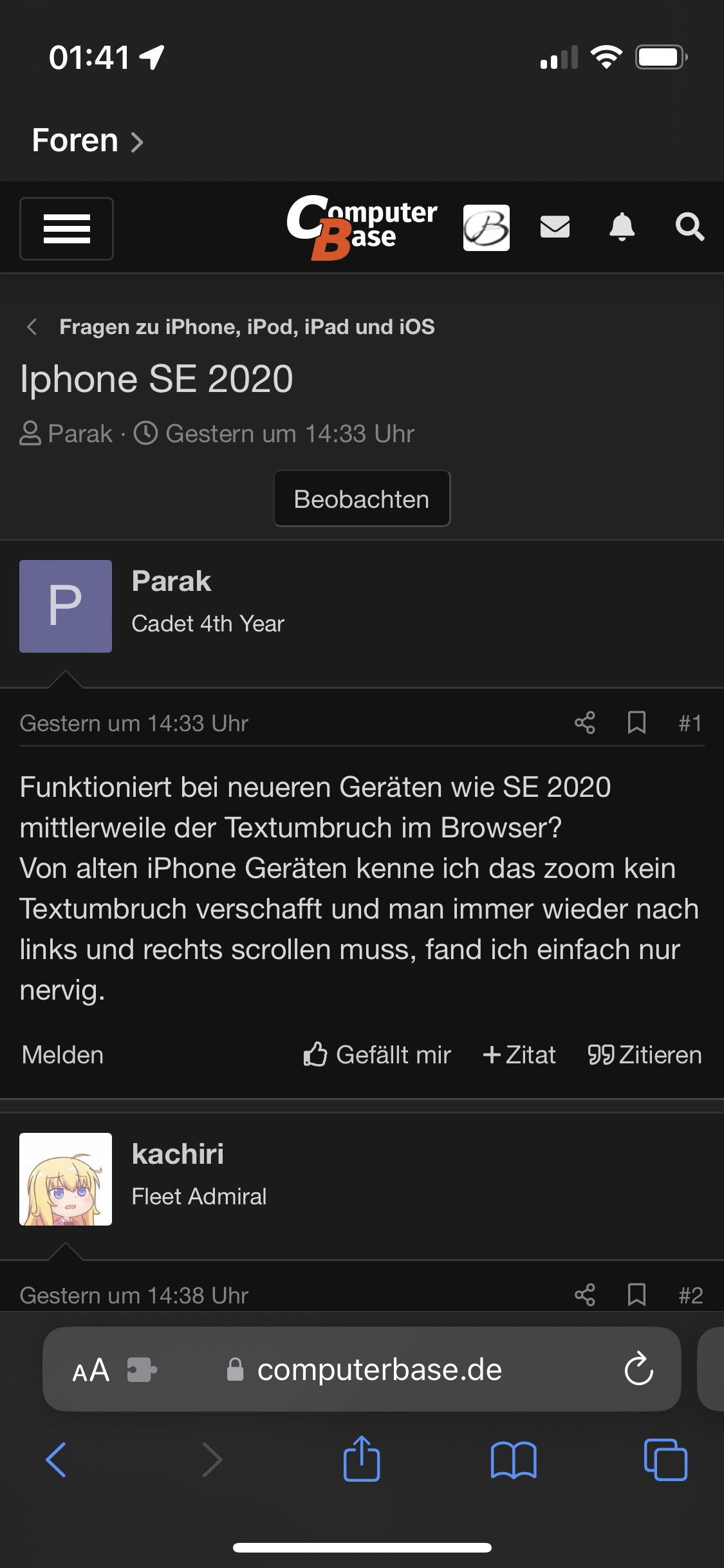
Task: Quote the post with Zitieren
Action: click(644, 1055)
